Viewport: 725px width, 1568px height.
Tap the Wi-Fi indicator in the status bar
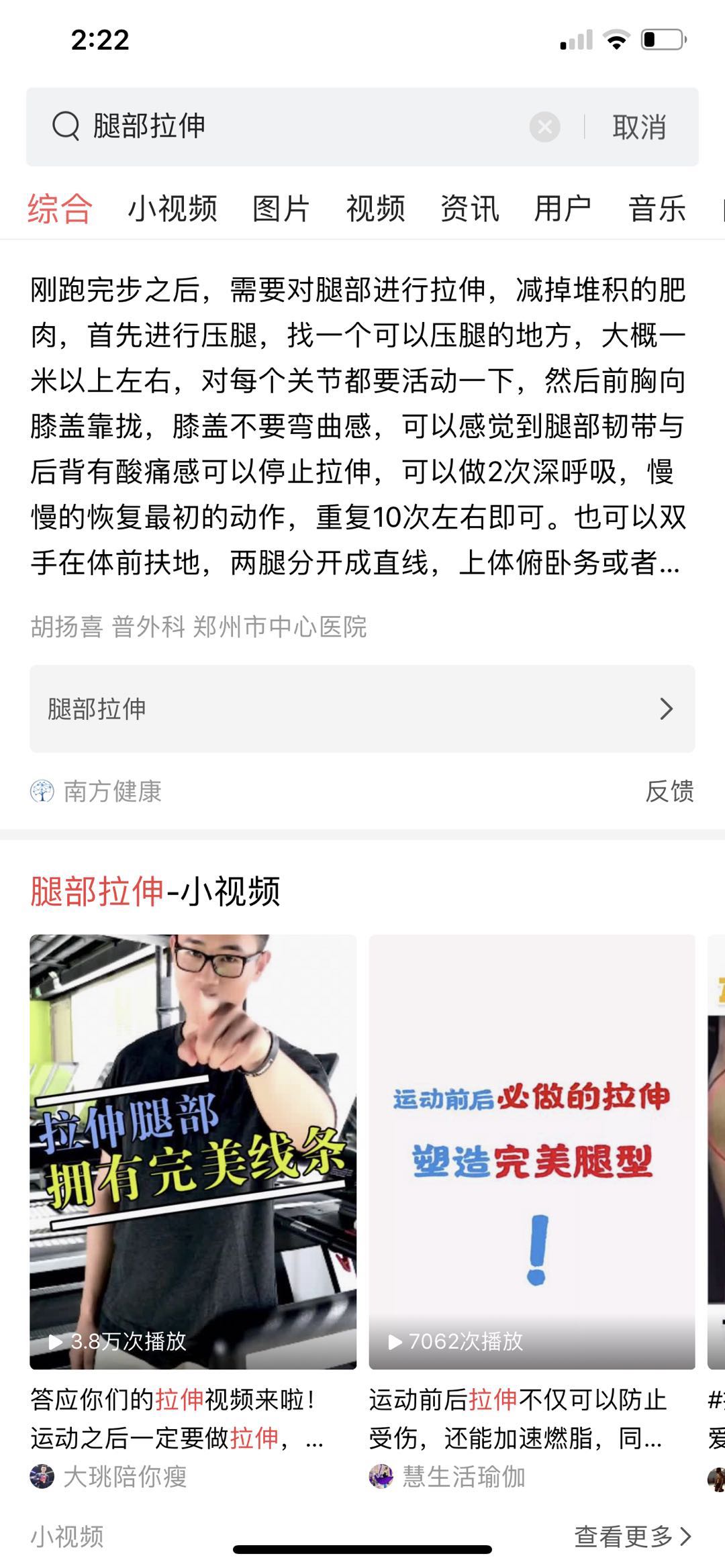[615, 40]
